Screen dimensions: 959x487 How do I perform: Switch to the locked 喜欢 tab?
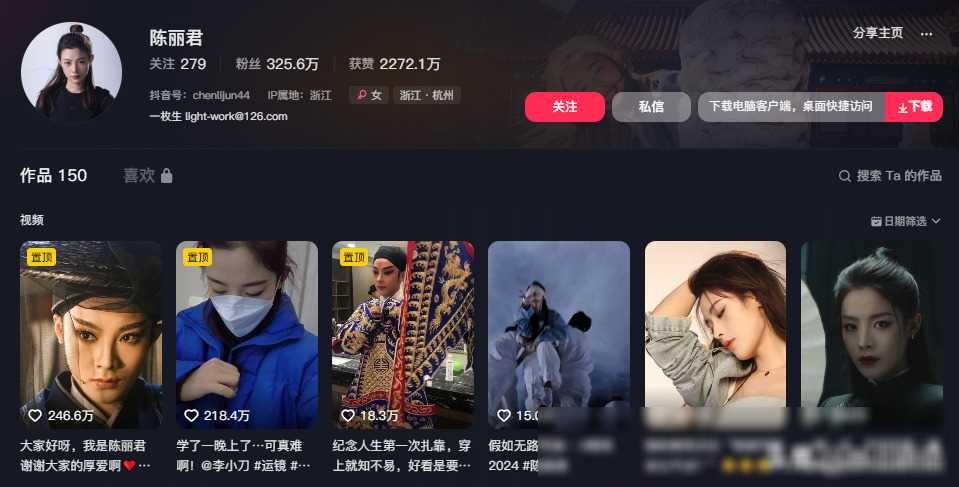(x=147, y=176)
